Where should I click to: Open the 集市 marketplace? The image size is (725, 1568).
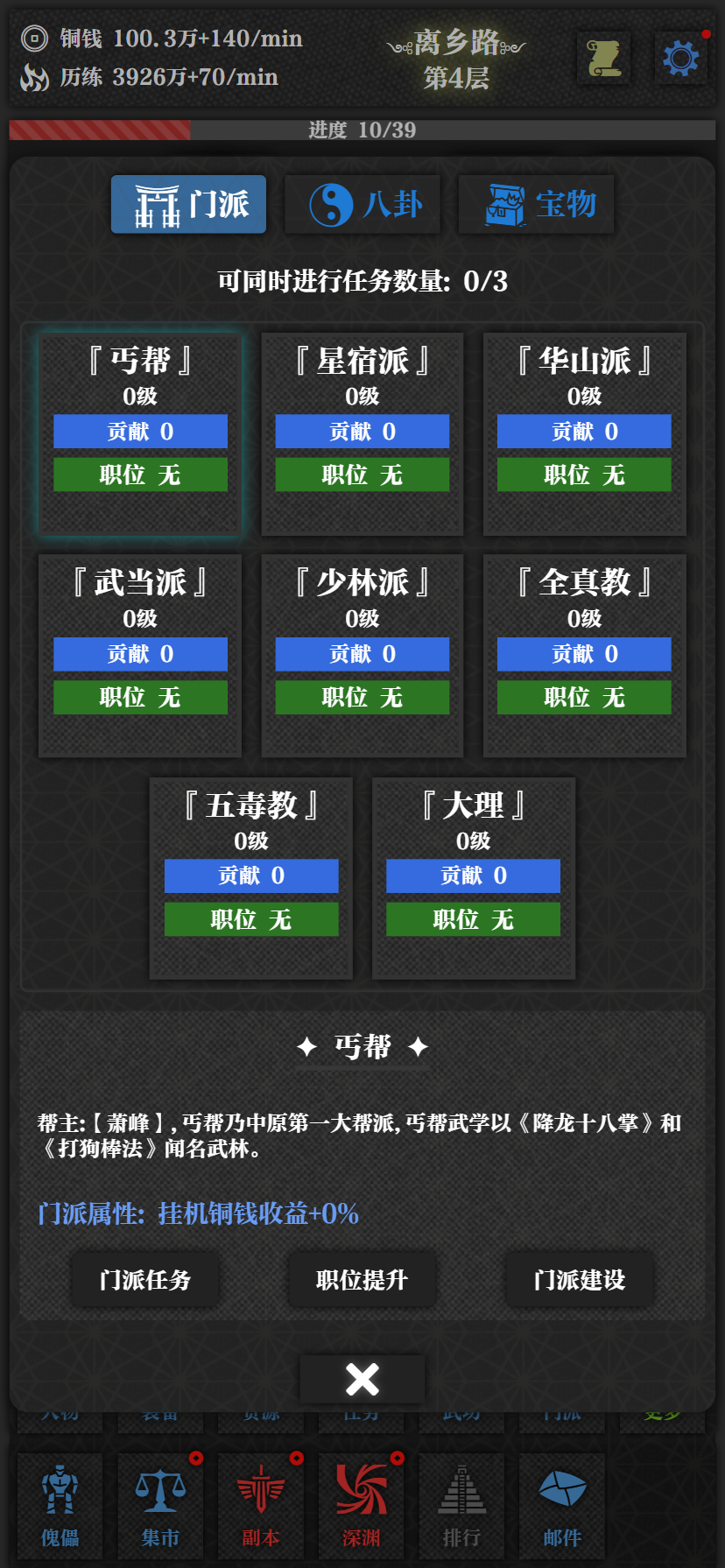[x=158, y=1506]
